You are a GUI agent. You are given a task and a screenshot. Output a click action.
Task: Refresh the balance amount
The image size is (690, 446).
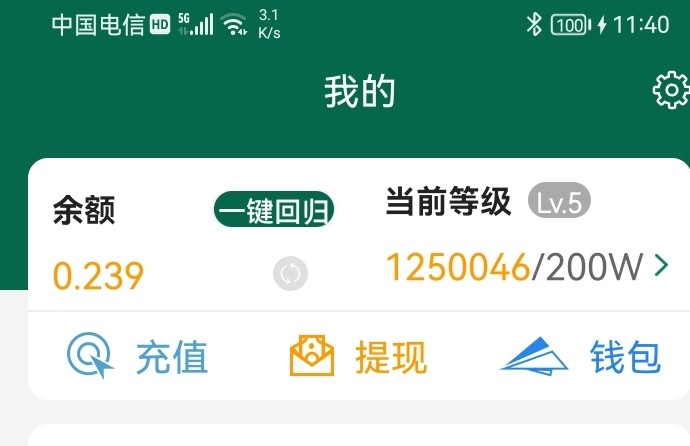click(291, 273)
